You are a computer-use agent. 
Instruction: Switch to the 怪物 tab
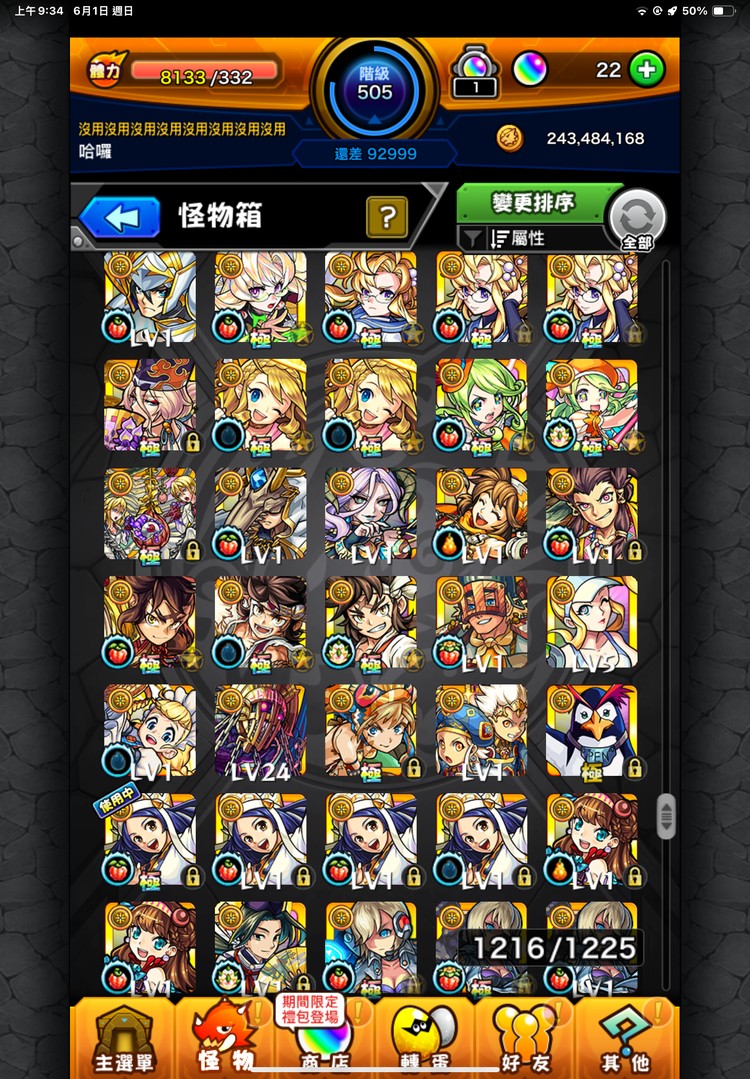click(x=224, y=1040)
